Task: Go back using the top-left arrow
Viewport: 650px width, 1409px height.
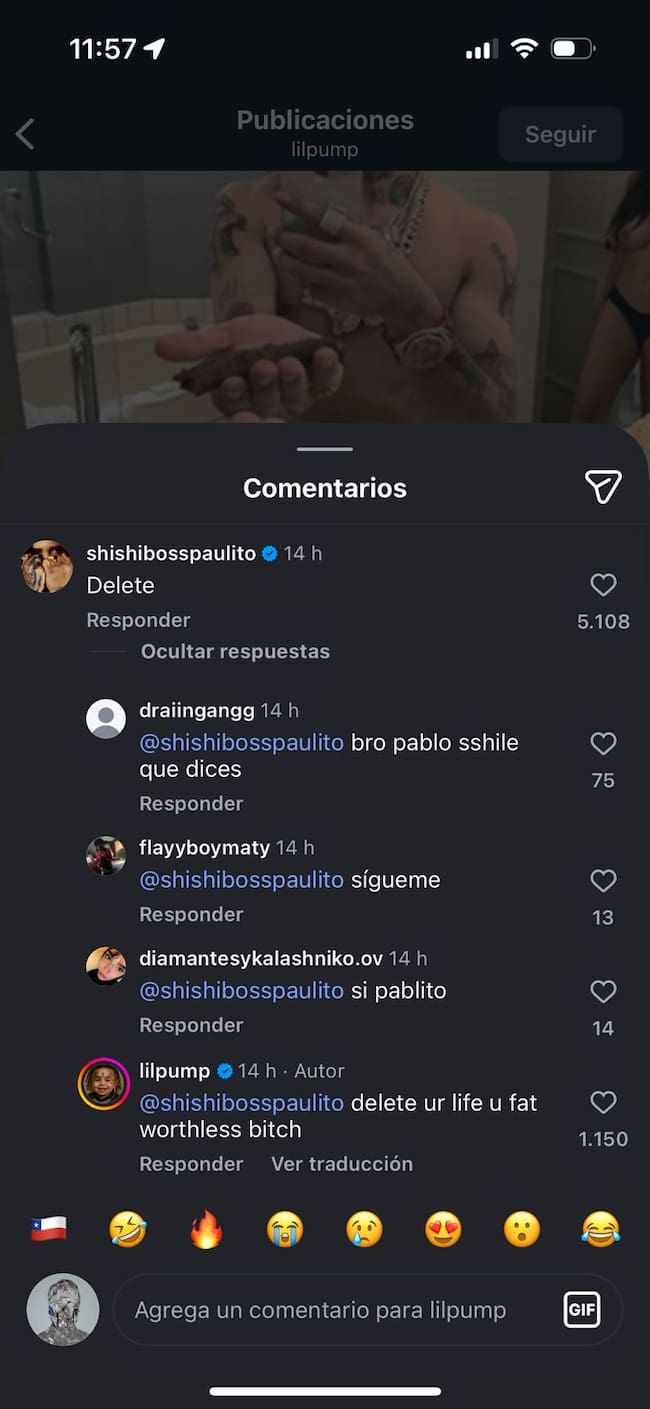Action: coord(26,134)
